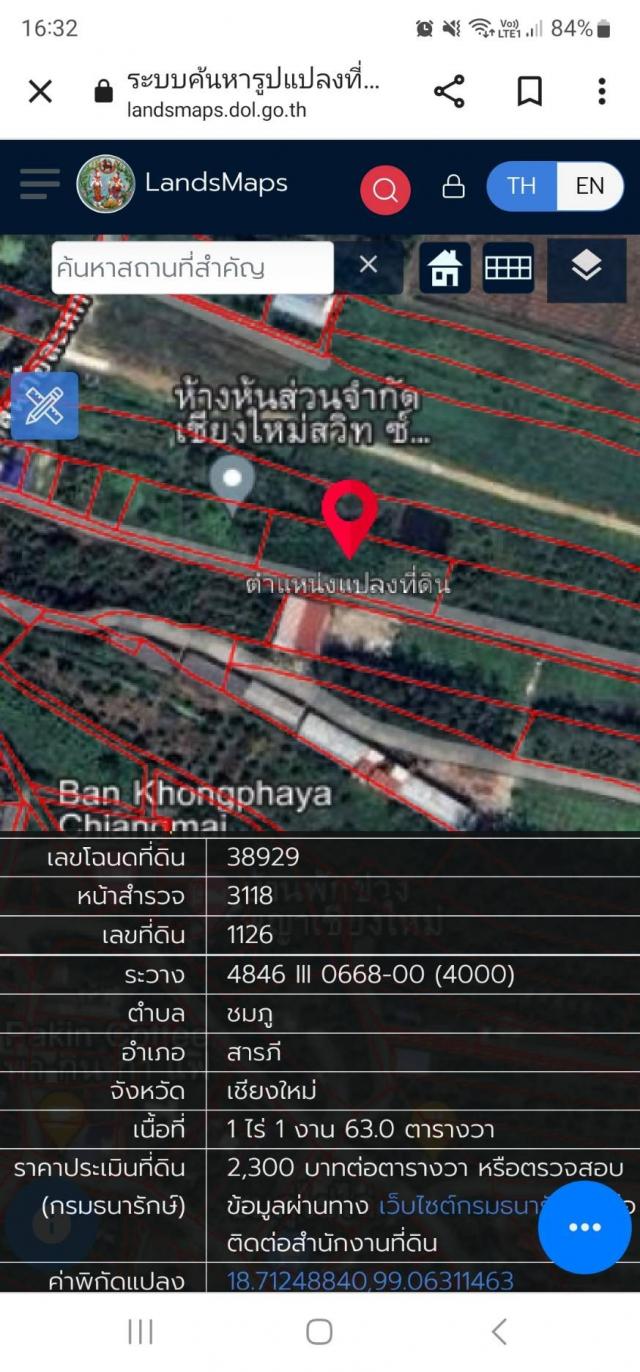Open the lock login icon
640x1372 pixels.
pyautogui.click(x=453, y=187)
